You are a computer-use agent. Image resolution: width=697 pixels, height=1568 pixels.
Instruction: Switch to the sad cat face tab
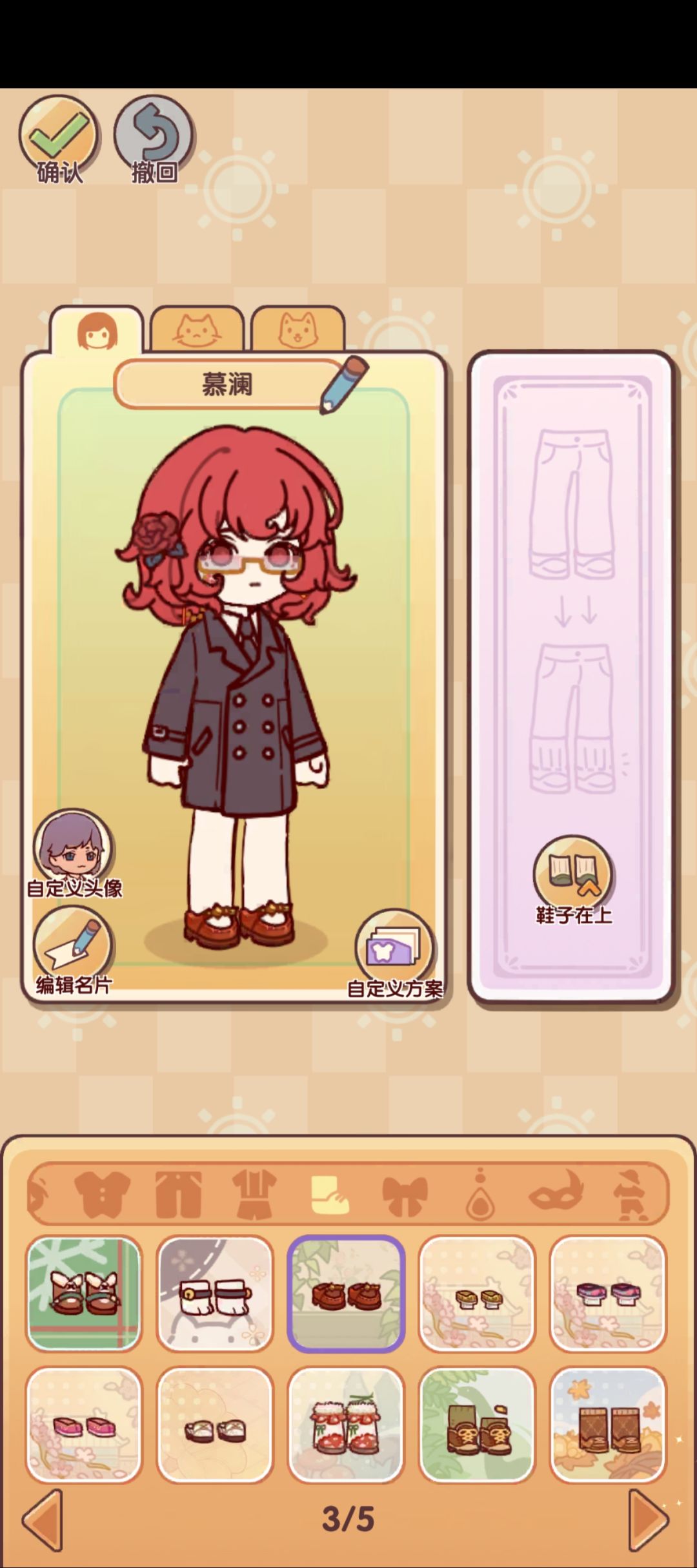[197, 329]
